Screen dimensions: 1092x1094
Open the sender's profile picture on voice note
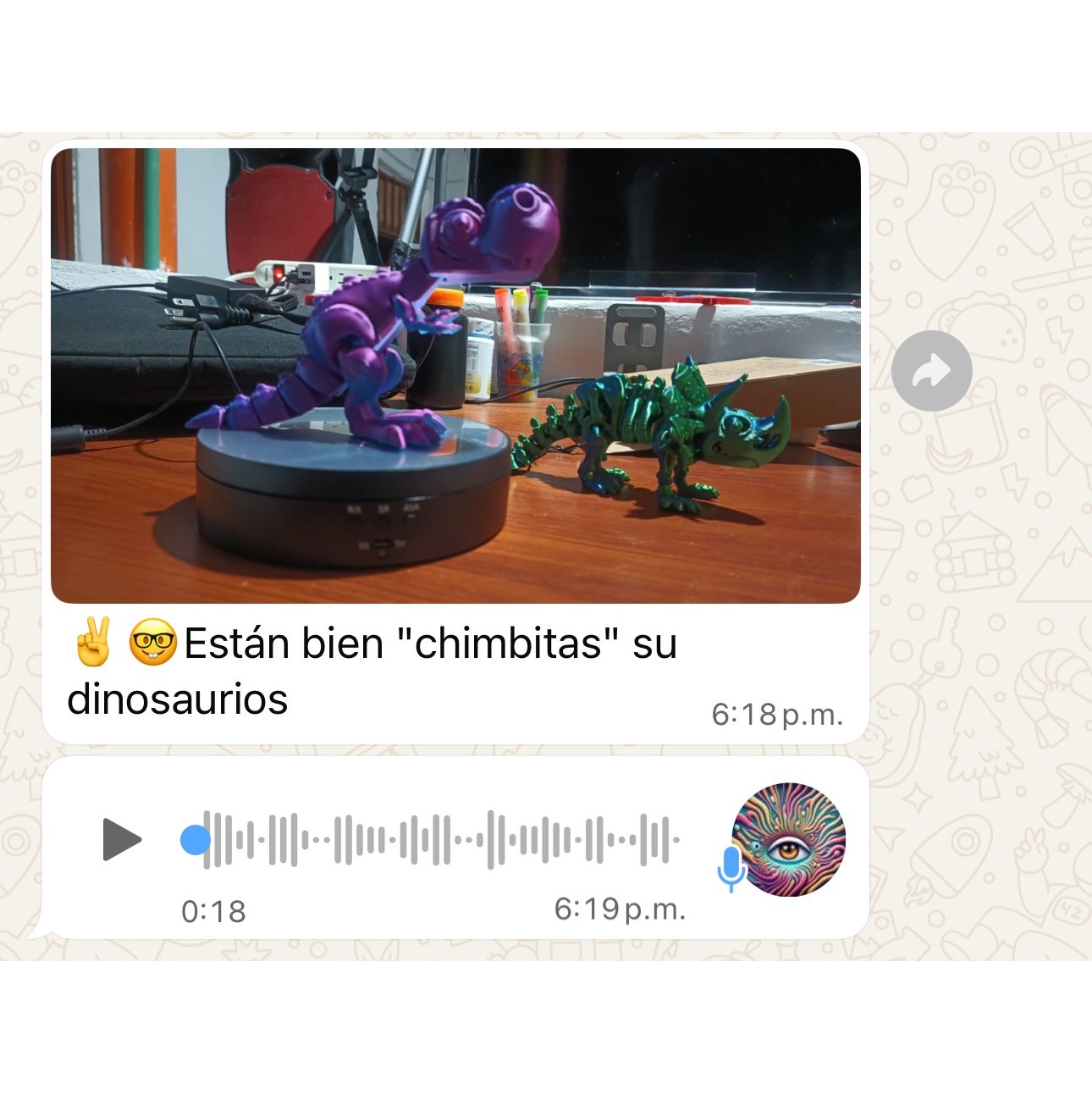point(788,839)
